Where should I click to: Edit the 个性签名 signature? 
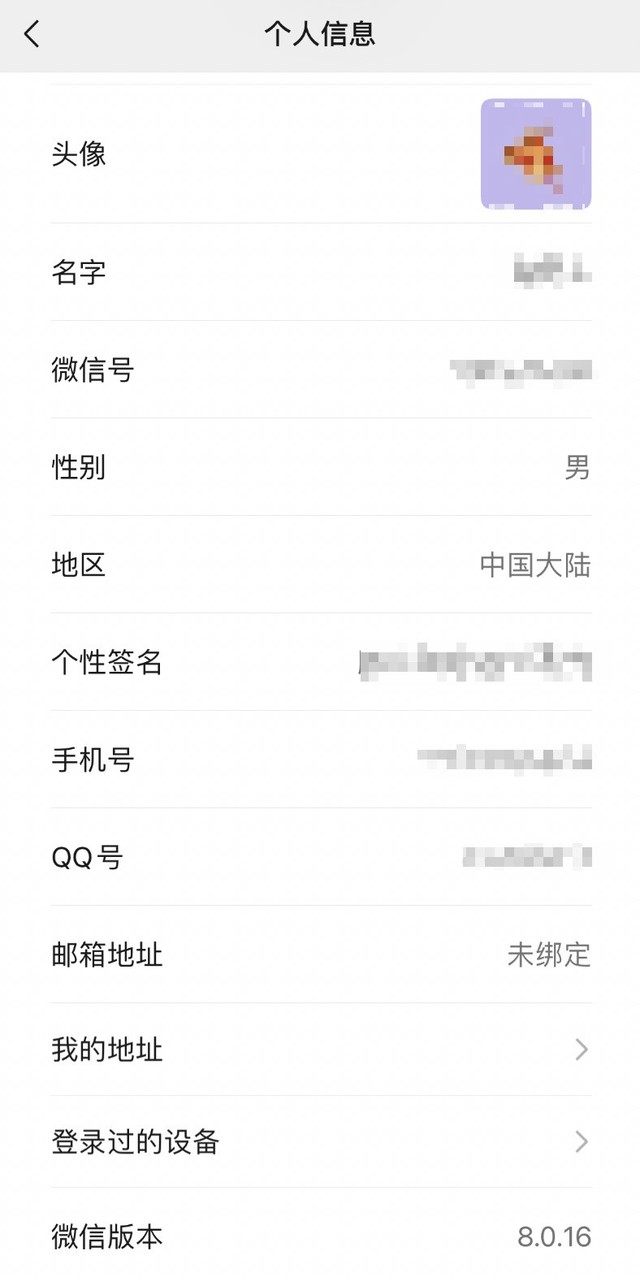click(x=320, y=662)
